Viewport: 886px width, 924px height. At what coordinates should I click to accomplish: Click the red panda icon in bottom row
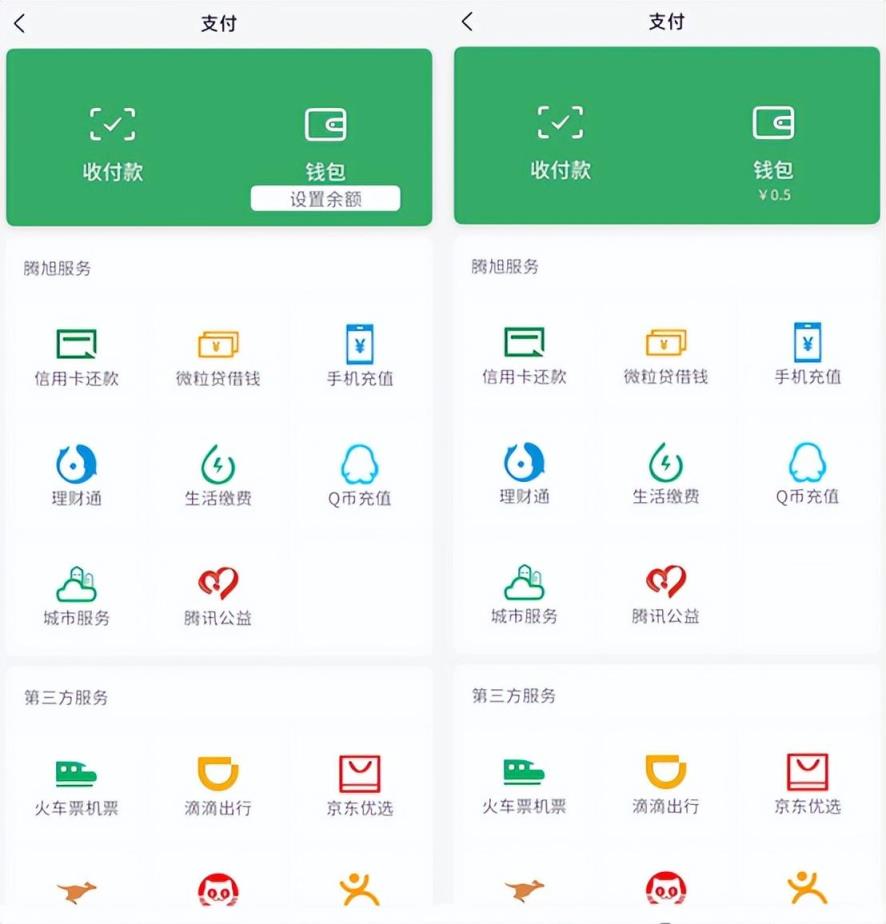(218, 890)
